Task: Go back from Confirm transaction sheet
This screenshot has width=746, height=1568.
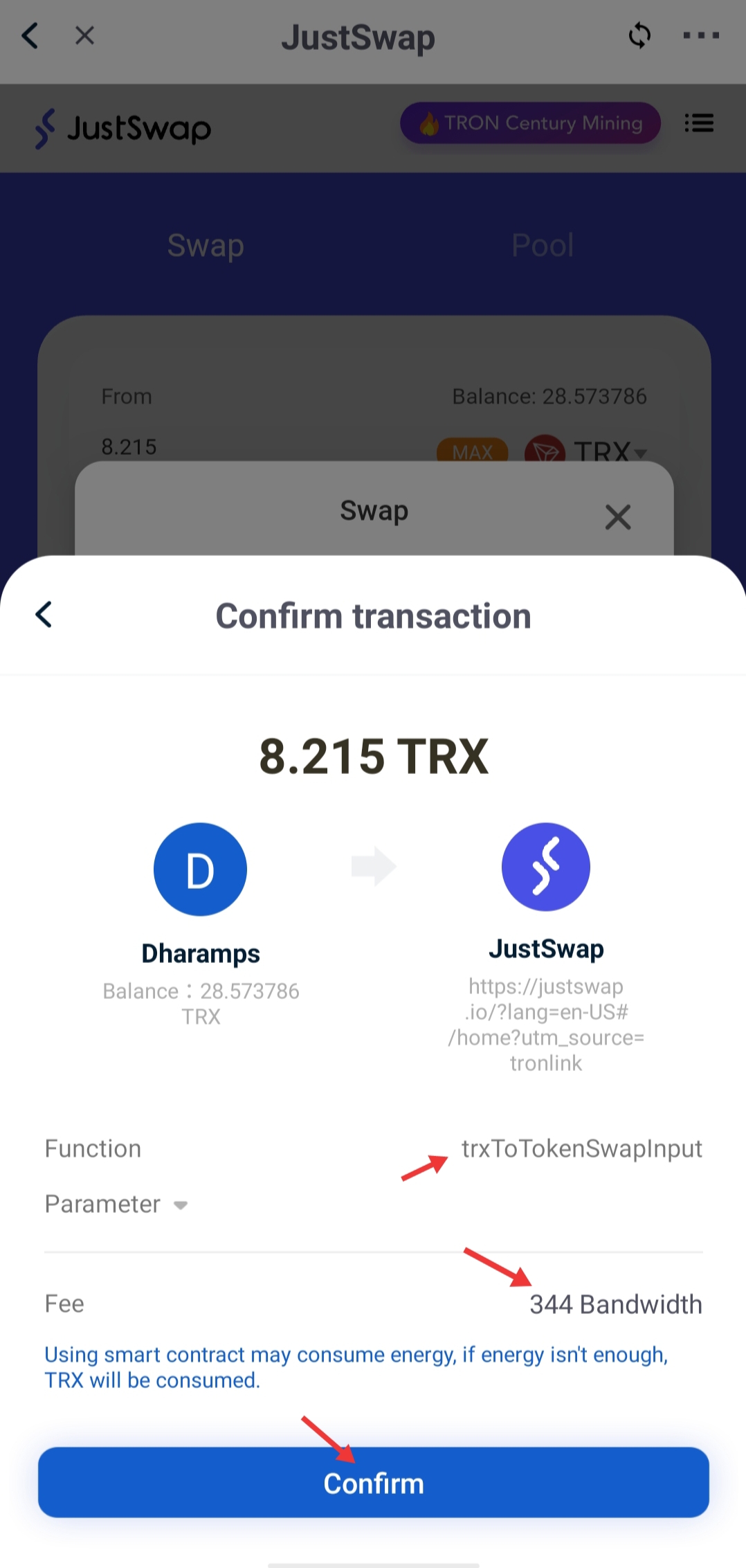Action: click(44, 614)
